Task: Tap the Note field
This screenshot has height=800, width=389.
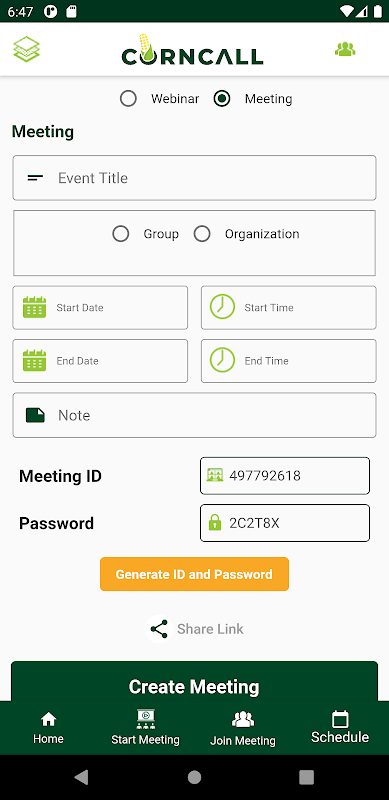Action: click(194, 415)
